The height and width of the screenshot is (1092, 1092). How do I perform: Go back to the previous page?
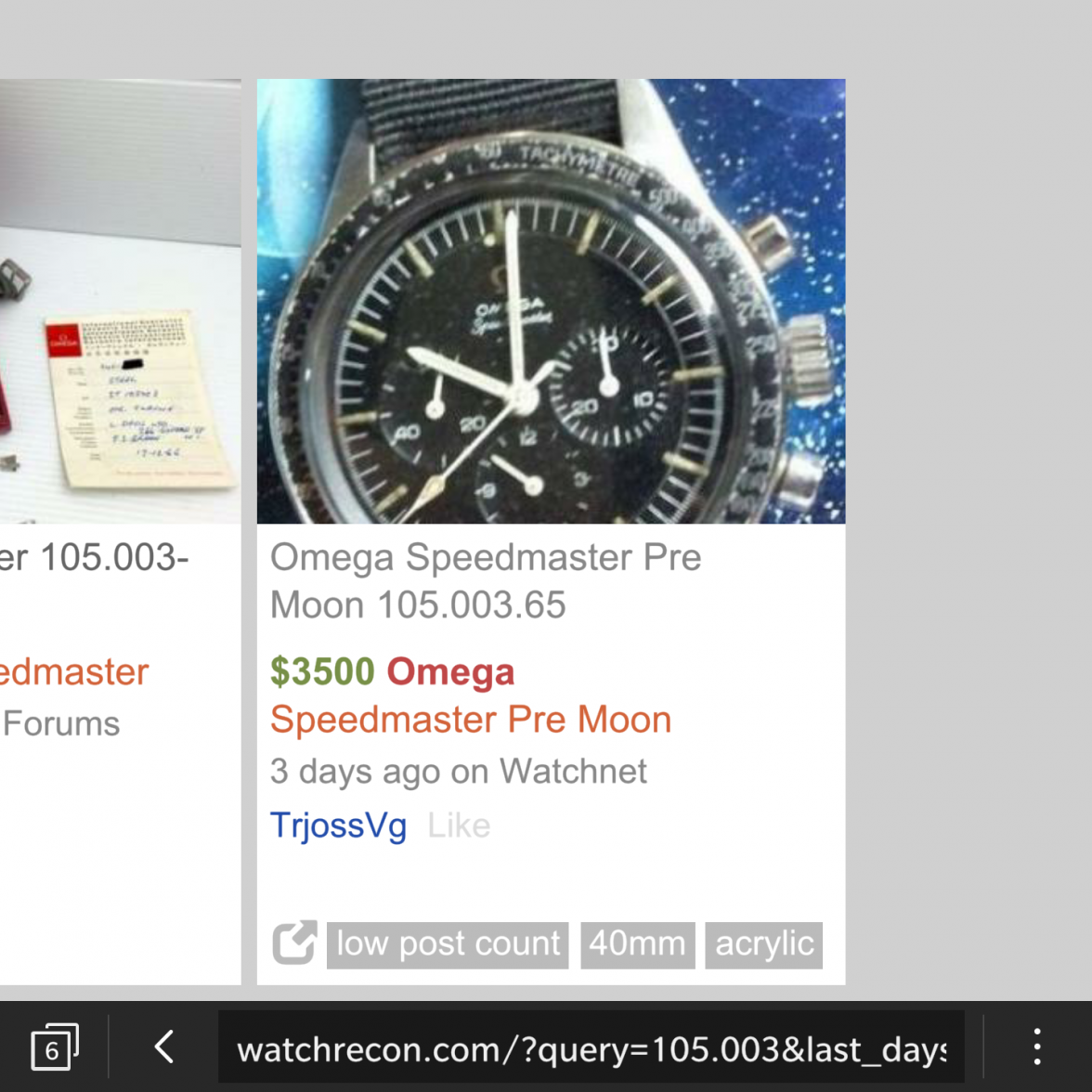click(x=164, y=1047)
